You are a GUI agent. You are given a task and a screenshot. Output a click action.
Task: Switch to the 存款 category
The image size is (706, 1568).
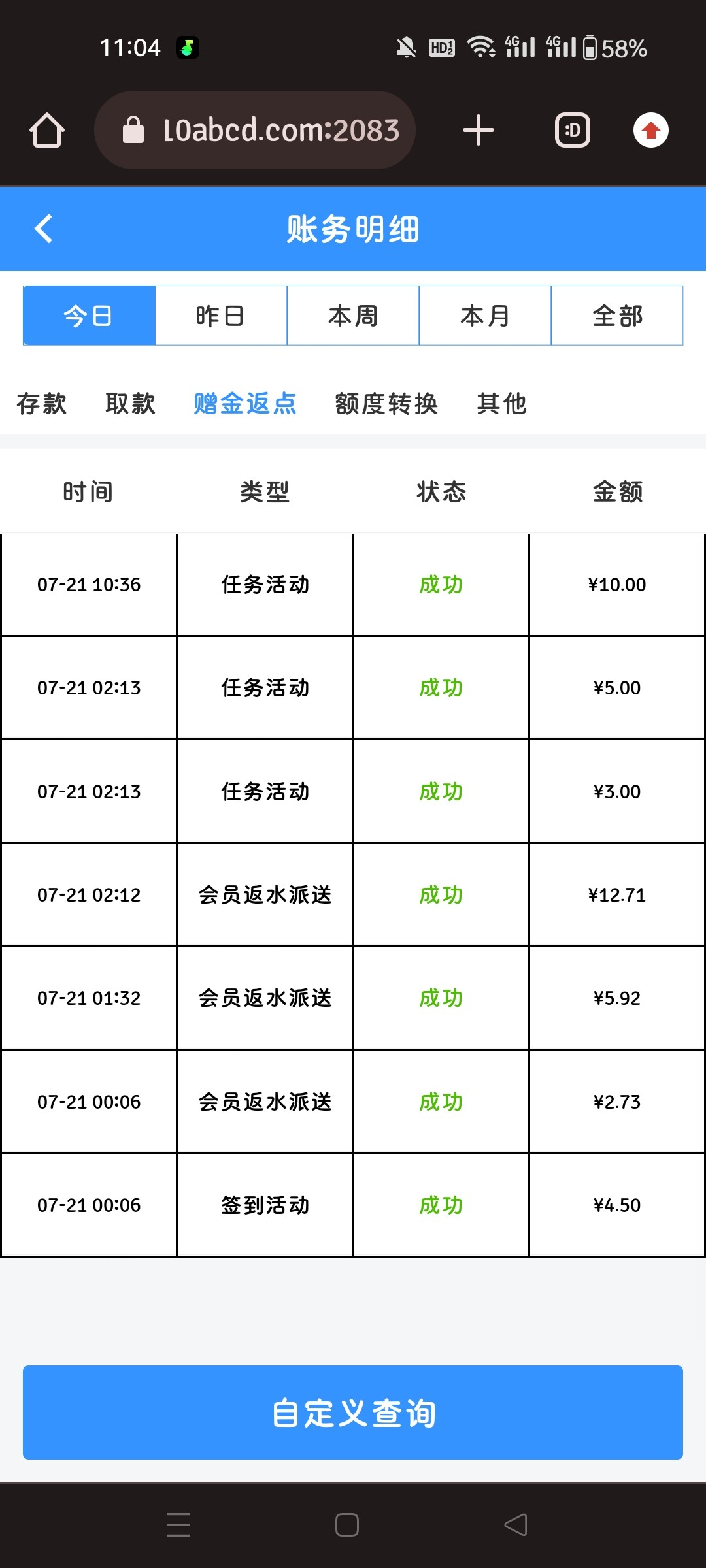coord(42,404)
